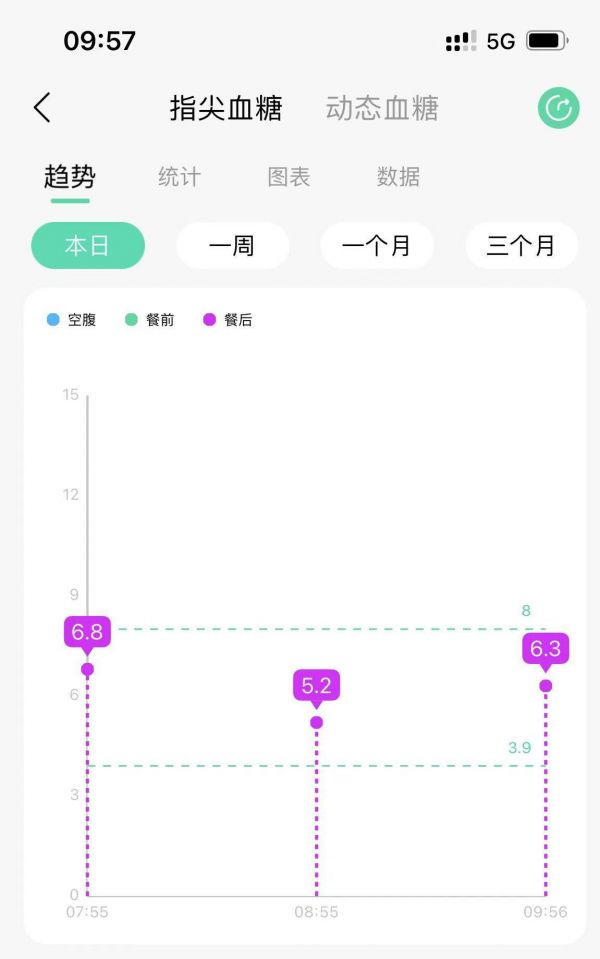This screenshot has height=959, width=600.
Task: Switch to 动态血糖 tab
Action: [382, 108]
